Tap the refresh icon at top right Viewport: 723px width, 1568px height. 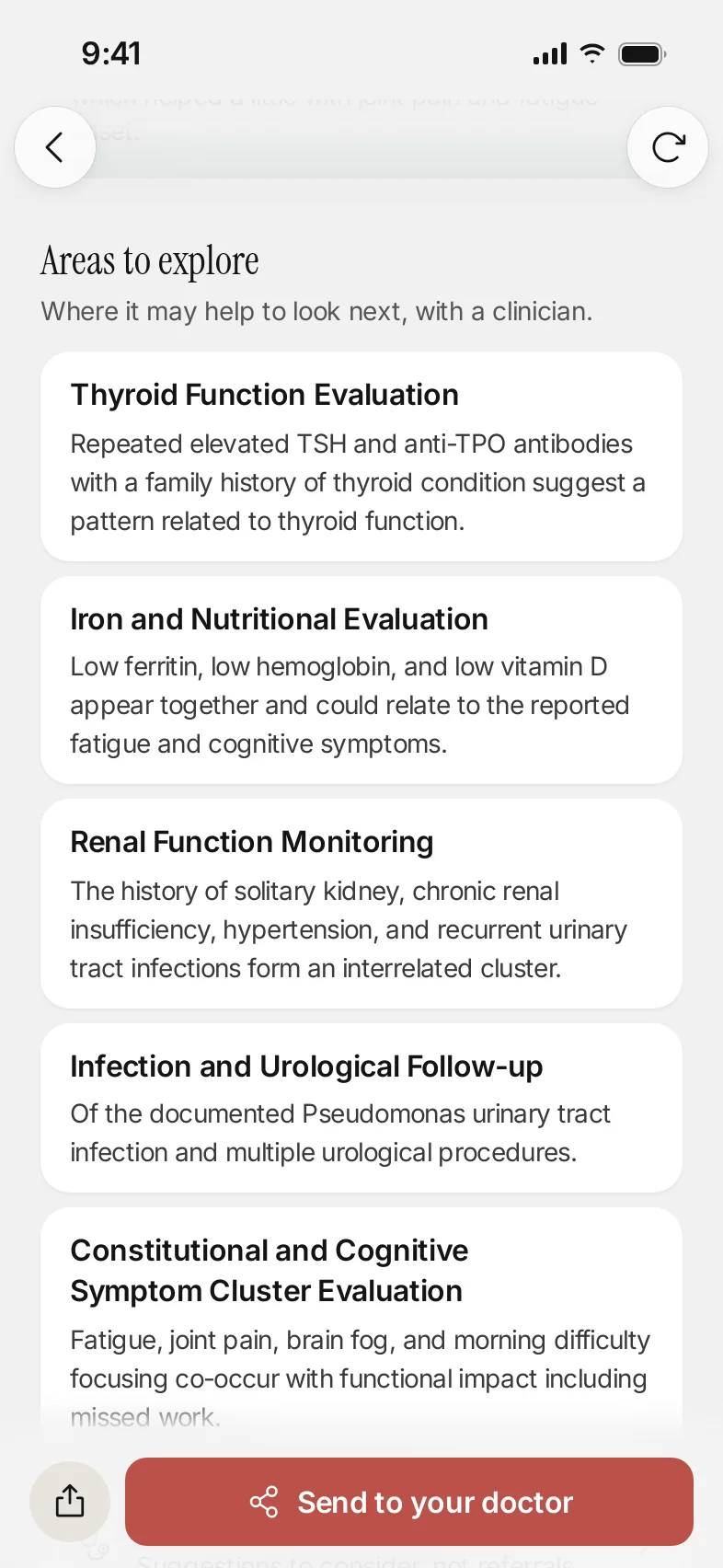coord(668,147)
